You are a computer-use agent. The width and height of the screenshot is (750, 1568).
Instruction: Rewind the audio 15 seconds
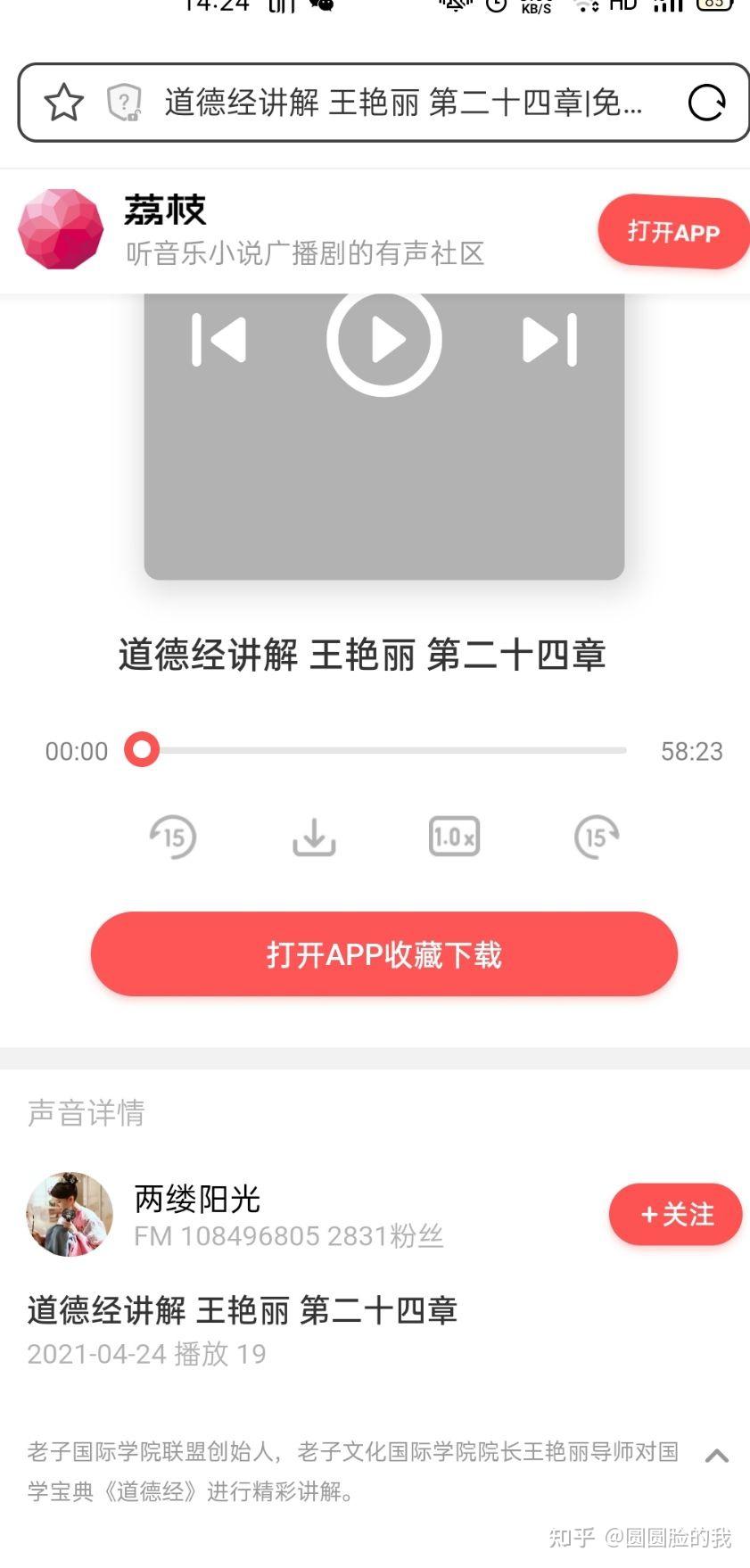click(172, 837)
